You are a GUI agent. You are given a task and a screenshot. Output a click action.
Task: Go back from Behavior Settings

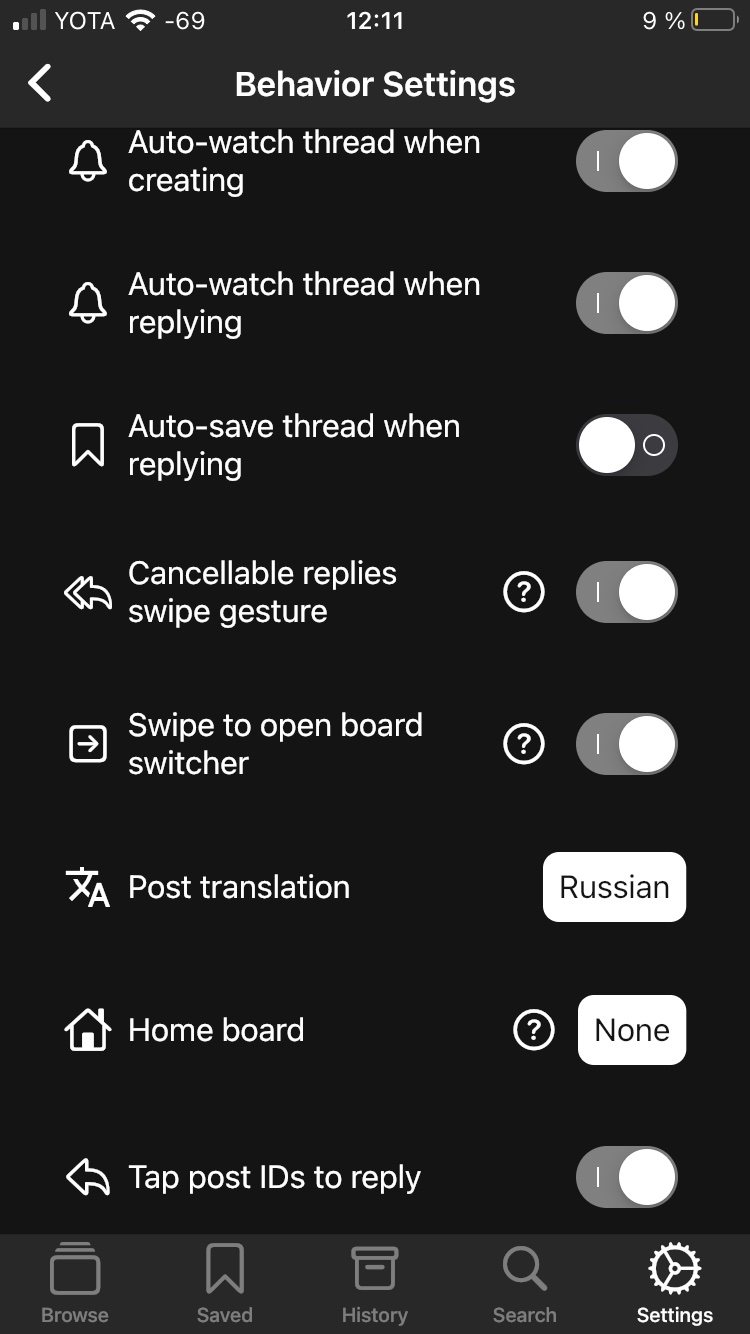(40, 84)
